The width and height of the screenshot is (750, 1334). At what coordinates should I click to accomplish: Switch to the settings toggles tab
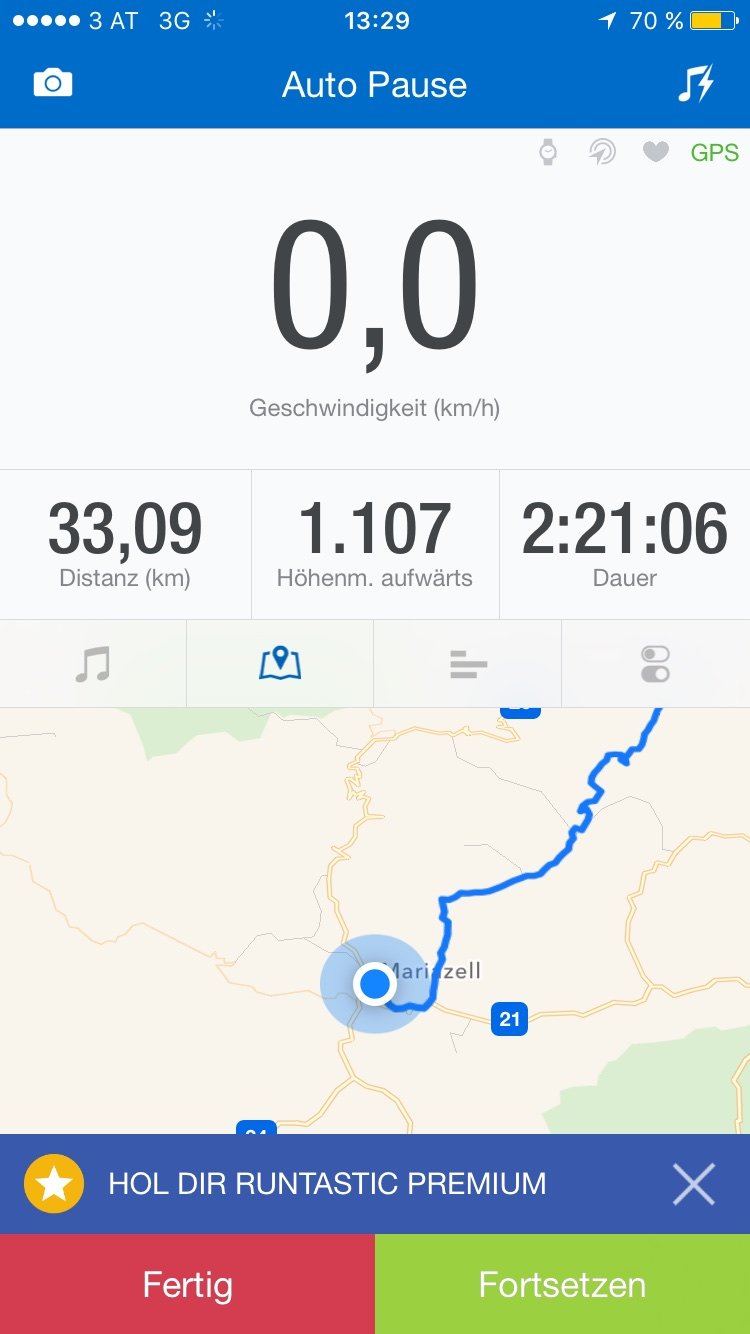tap(656, 664)
